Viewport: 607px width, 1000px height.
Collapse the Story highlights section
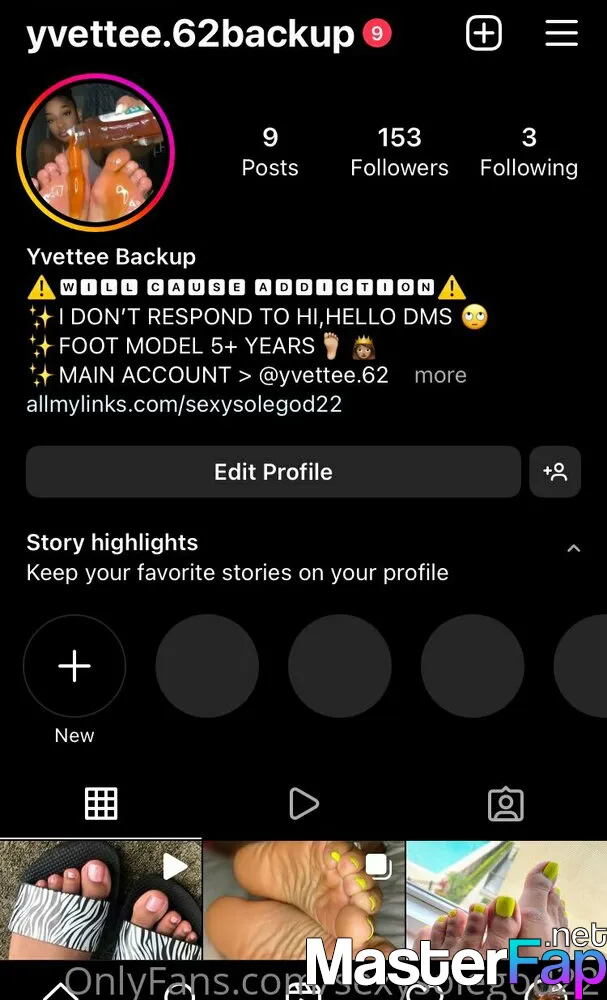click(573, 548)
